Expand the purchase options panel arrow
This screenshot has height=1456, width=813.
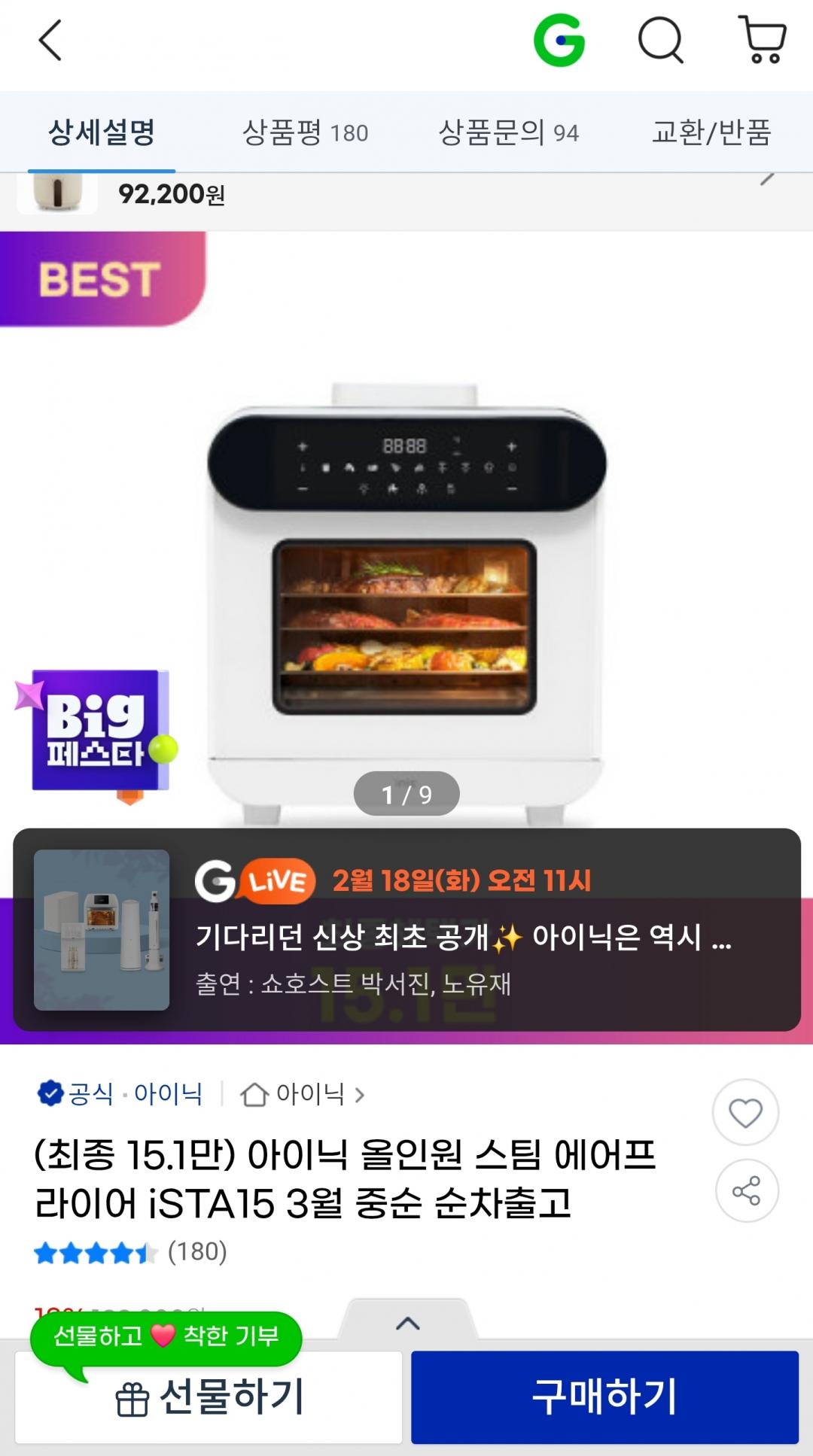point(407,1323)
